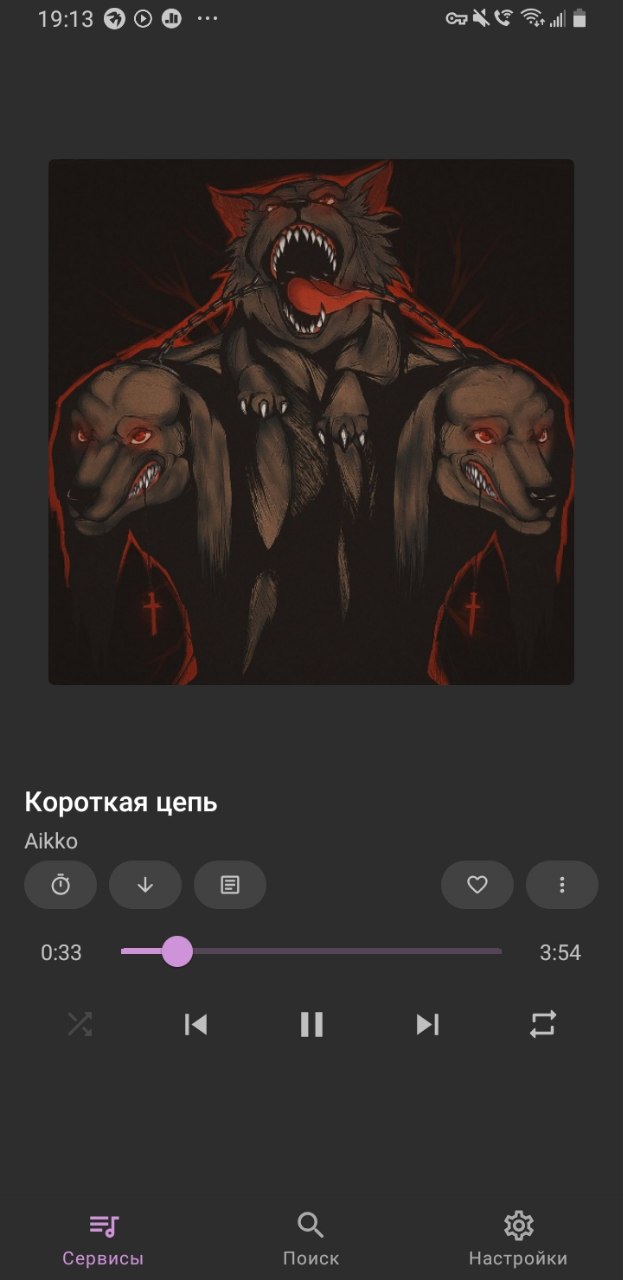Like the song with the heart button

pos(477,885)
